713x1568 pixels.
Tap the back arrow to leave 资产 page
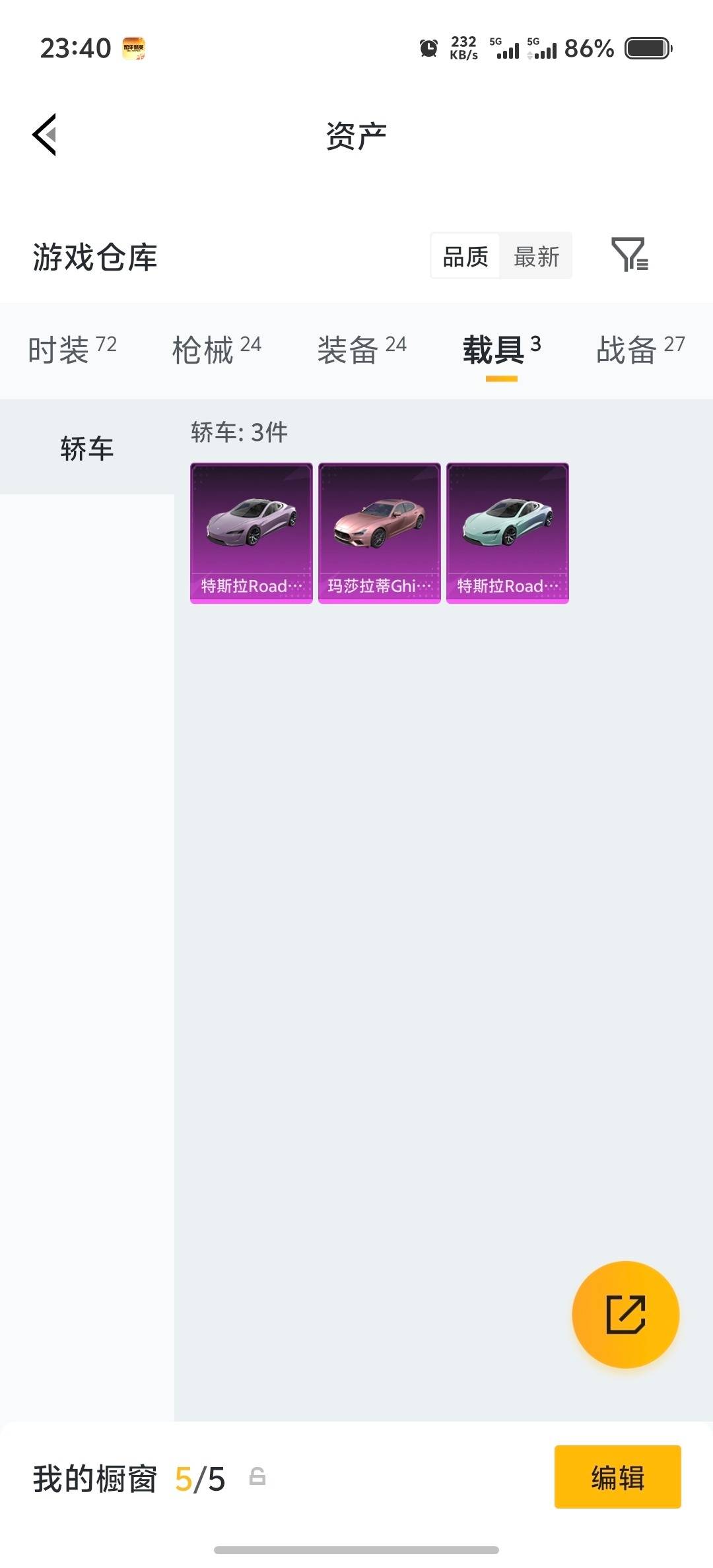(x=44, y=135)
